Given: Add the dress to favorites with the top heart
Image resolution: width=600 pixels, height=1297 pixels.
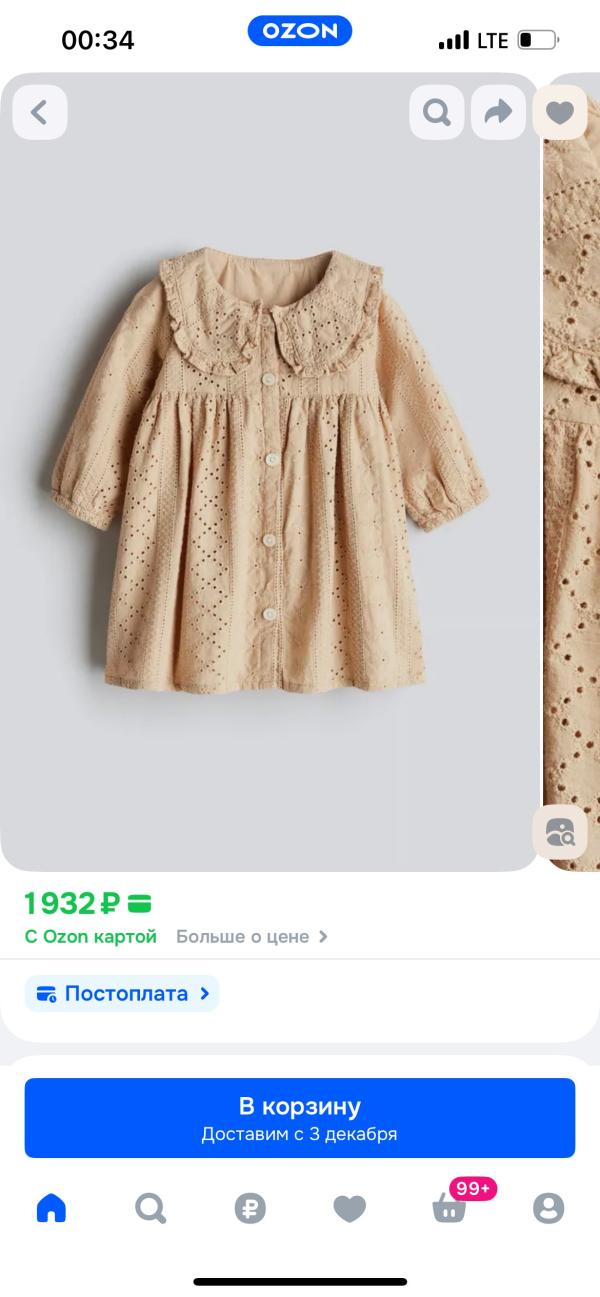Looking at the screenshot, I should click(x=560, y=112).
